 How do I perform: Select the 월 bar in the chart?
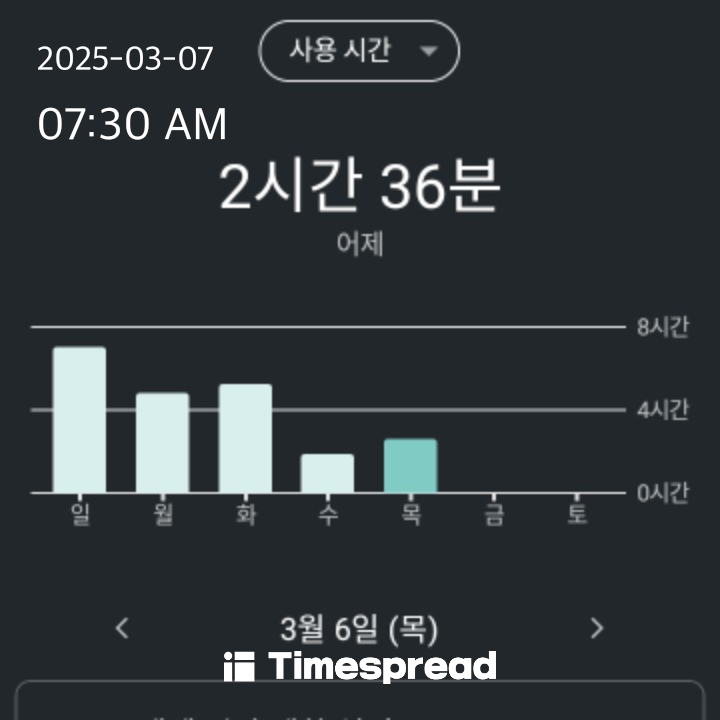[162, 442]
